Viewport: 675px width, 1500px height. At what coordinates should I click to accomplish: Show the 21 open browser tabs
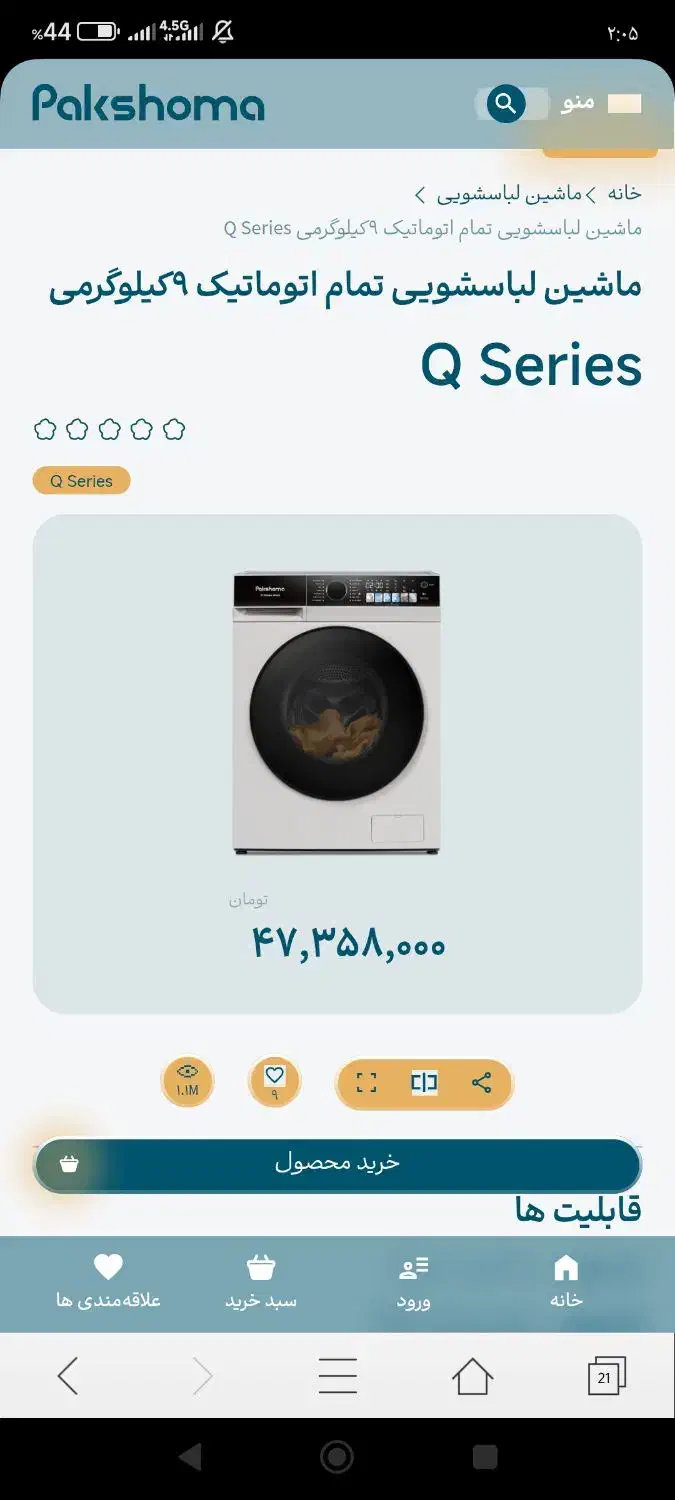[606, 1377]
